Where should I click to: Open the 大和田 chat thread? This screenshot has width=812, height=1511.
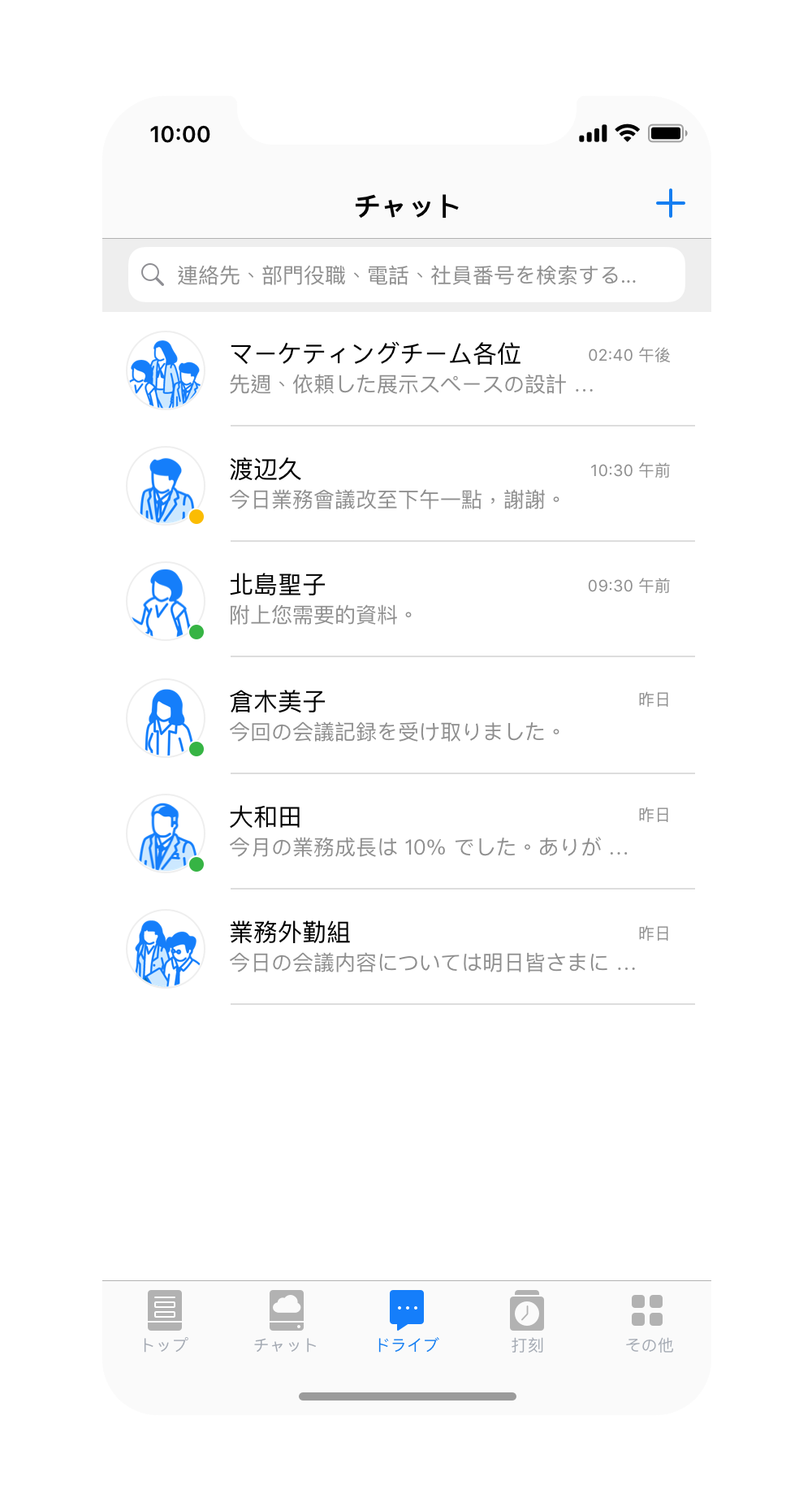tap(406, 832)
